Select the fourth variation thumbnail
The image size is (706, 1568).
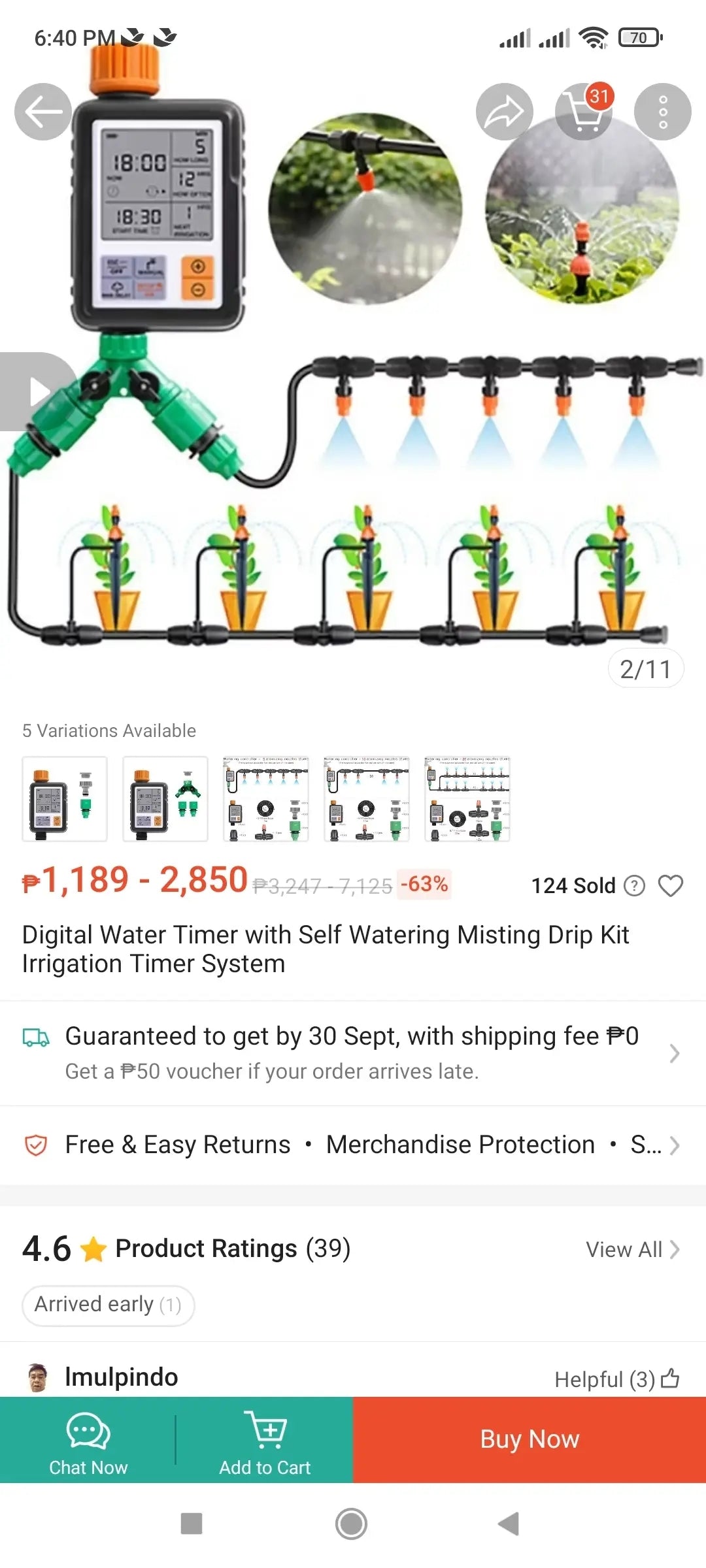coord(367,799)
